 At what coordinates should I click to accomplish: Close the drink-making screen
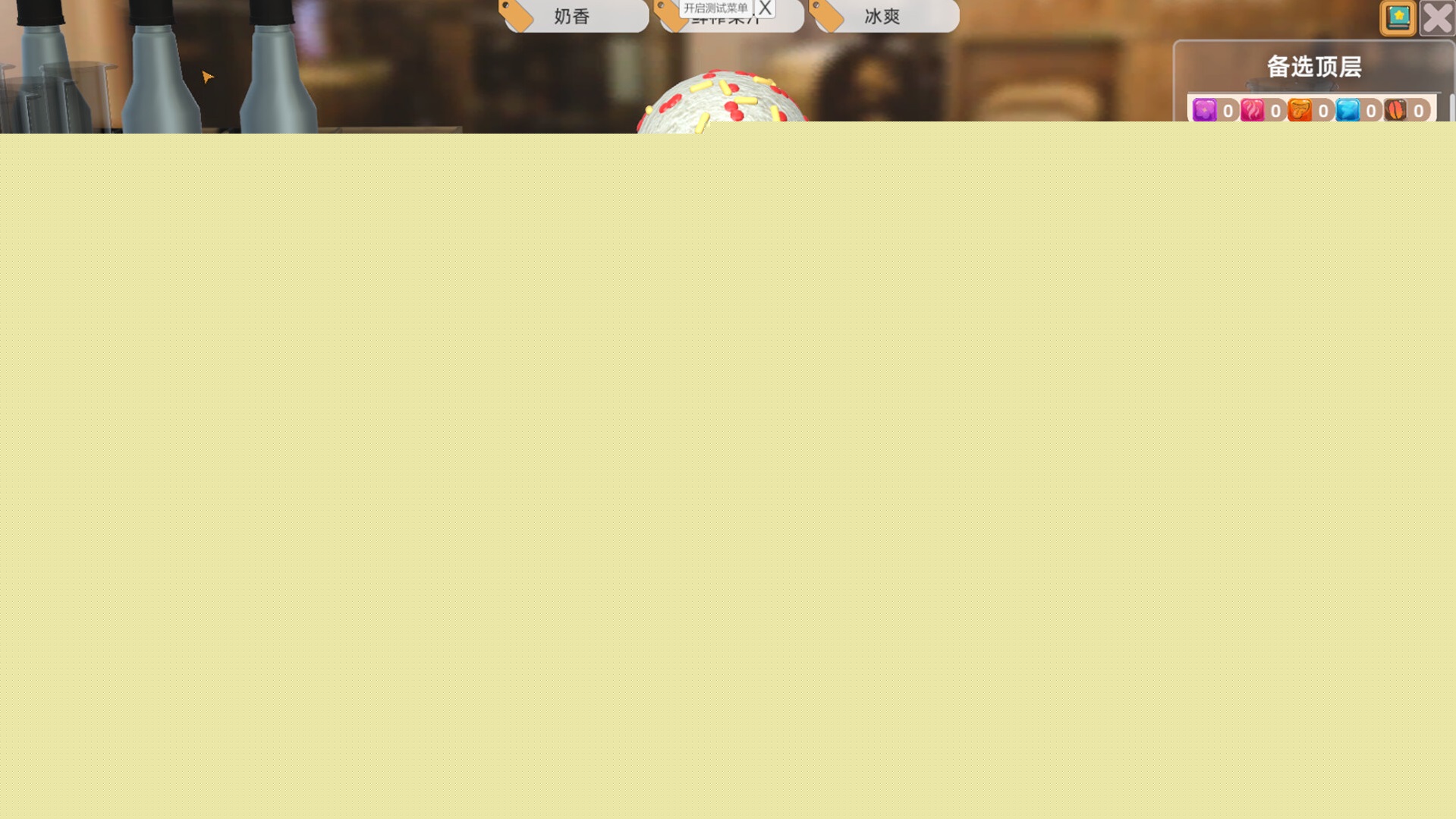point(1438,17)
